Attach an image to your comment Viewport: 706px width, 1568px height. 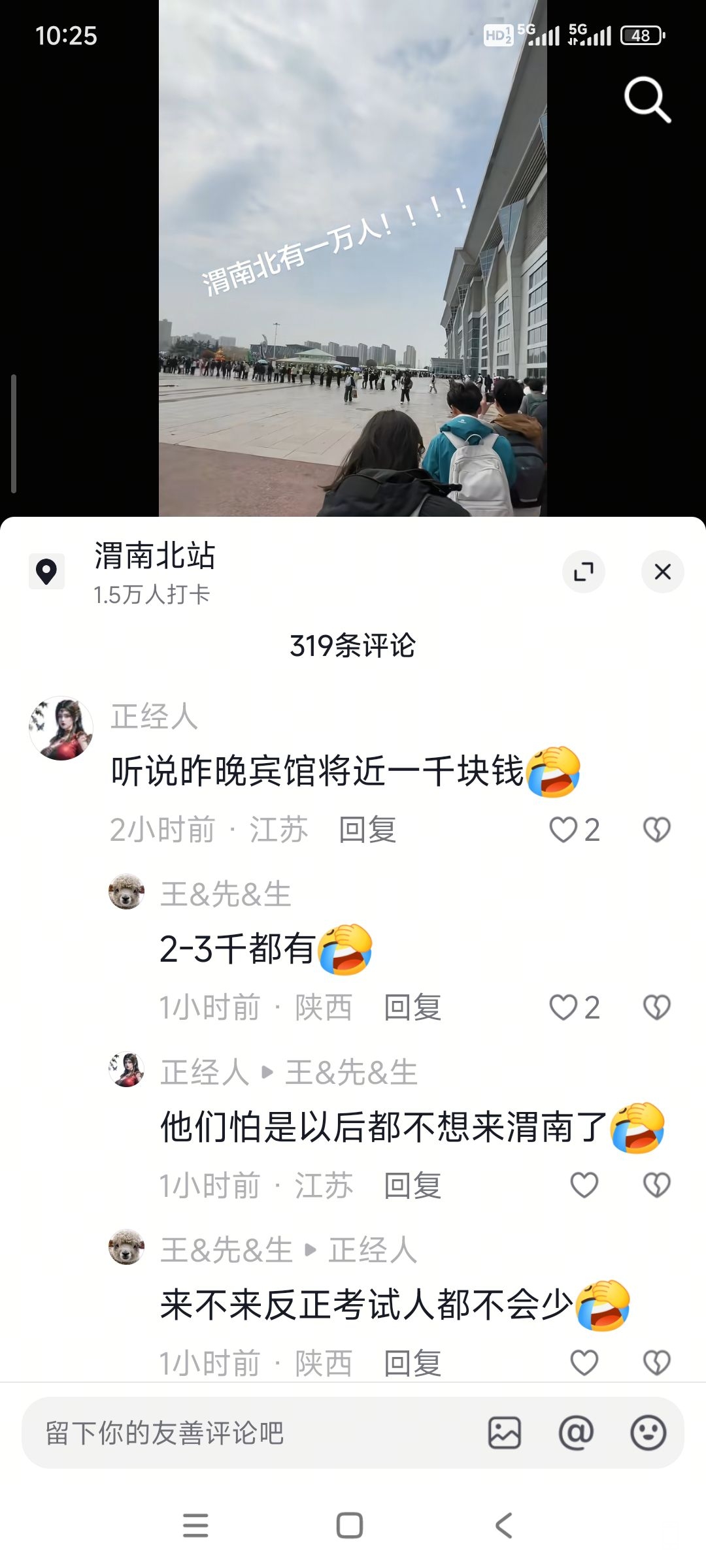coord(505,1433)
